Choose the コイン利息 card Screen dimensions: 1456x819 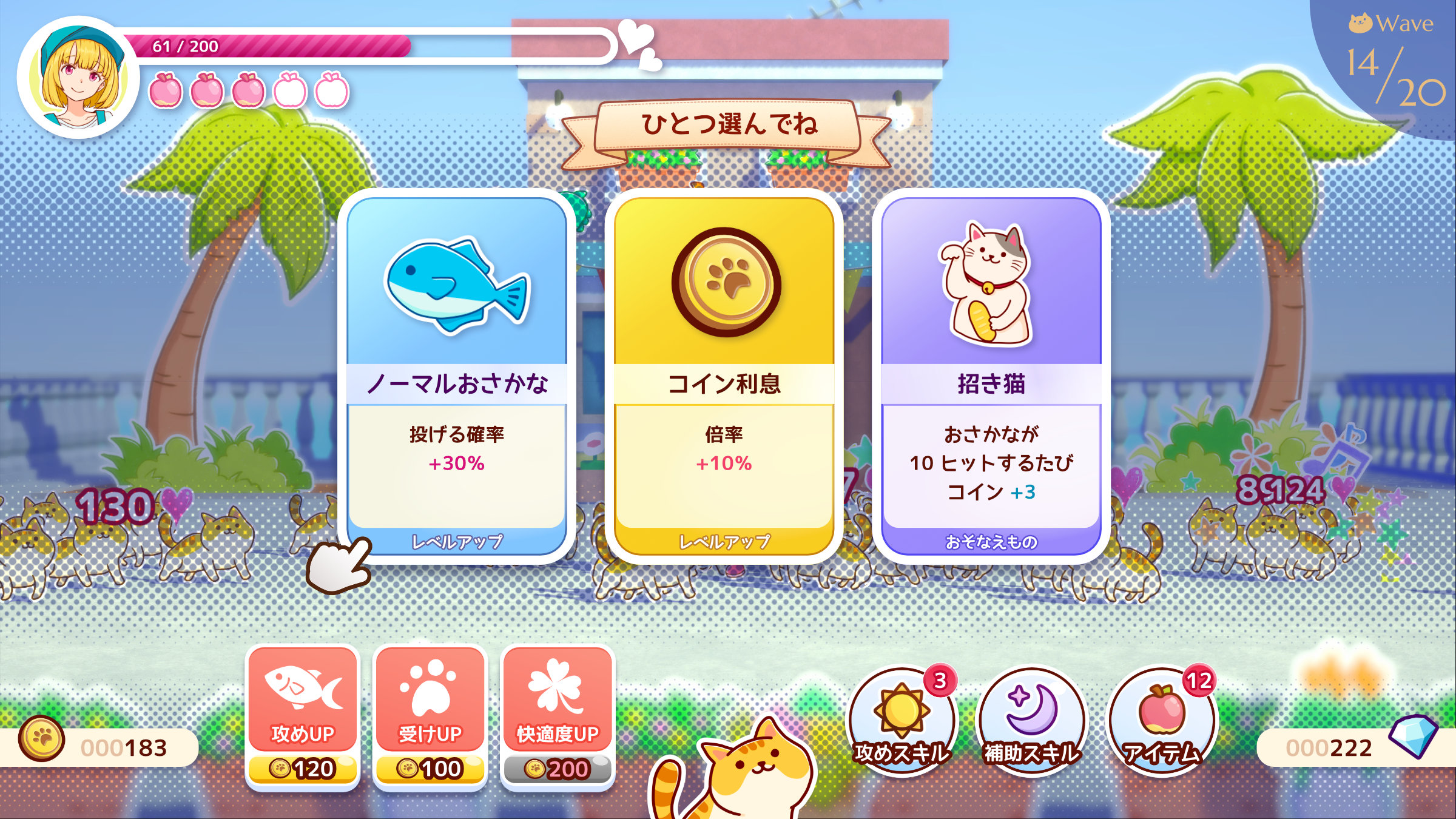click(724, 376)
